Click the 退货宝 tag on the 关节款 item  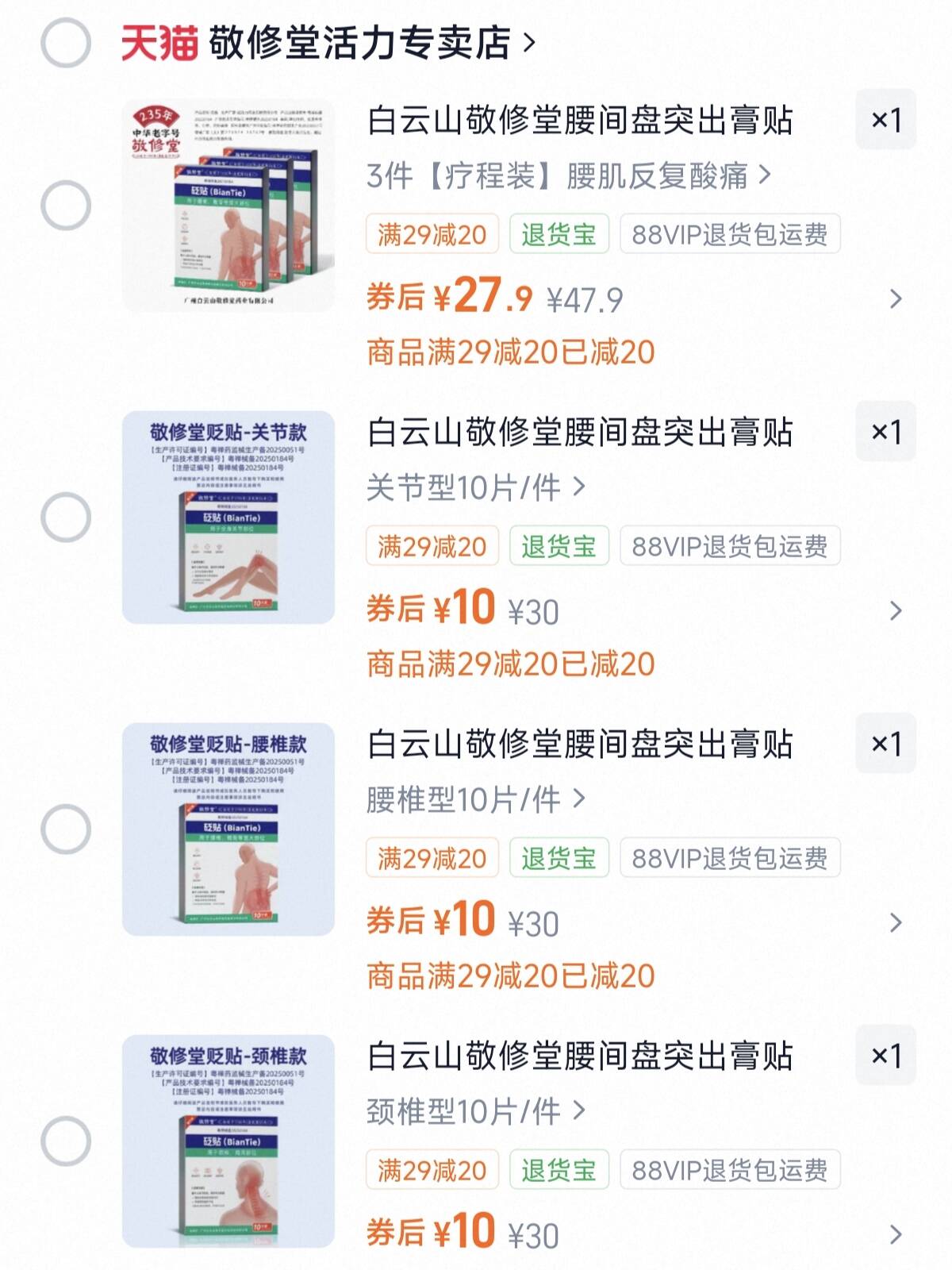(560, 545)
